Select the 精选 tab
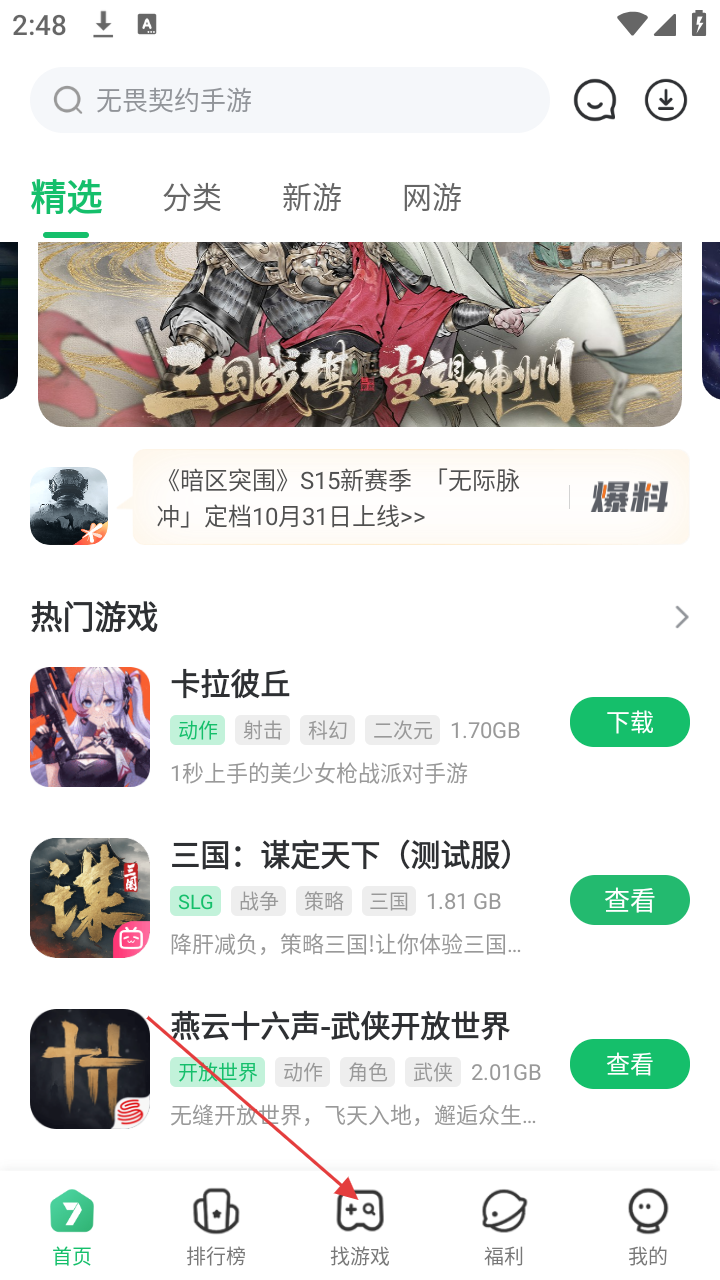Image resolution: width=720 pixels, height=1280 pixels. click(x=66, y=198)
